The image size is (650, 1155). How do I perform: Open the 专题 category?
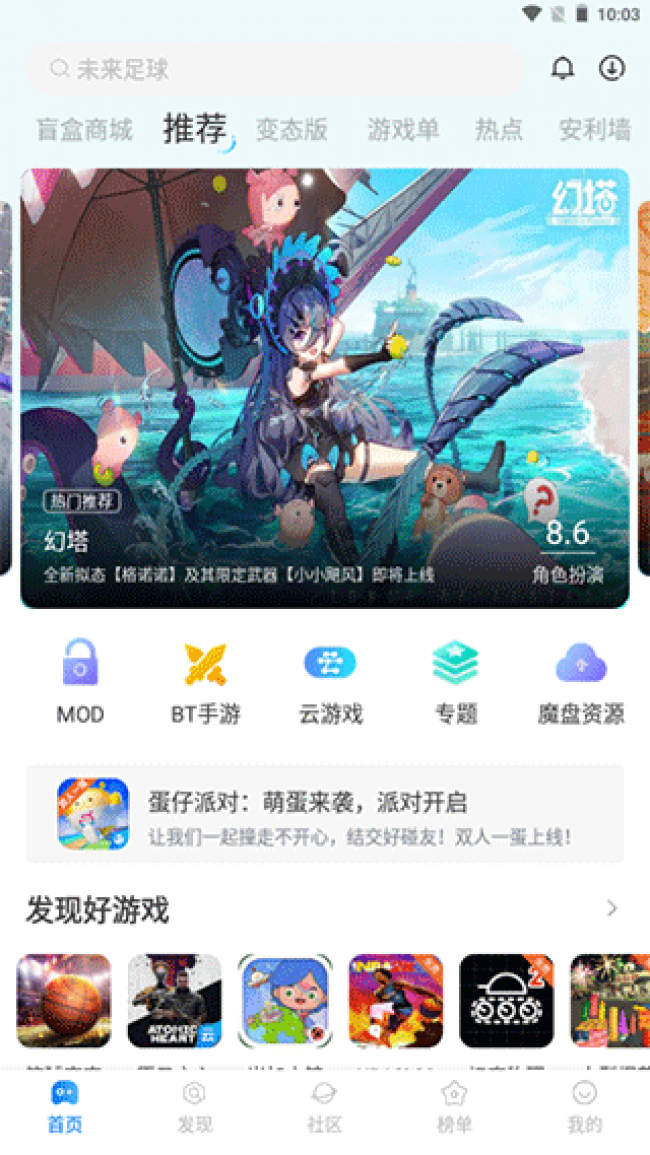click(x=455, y=682)
